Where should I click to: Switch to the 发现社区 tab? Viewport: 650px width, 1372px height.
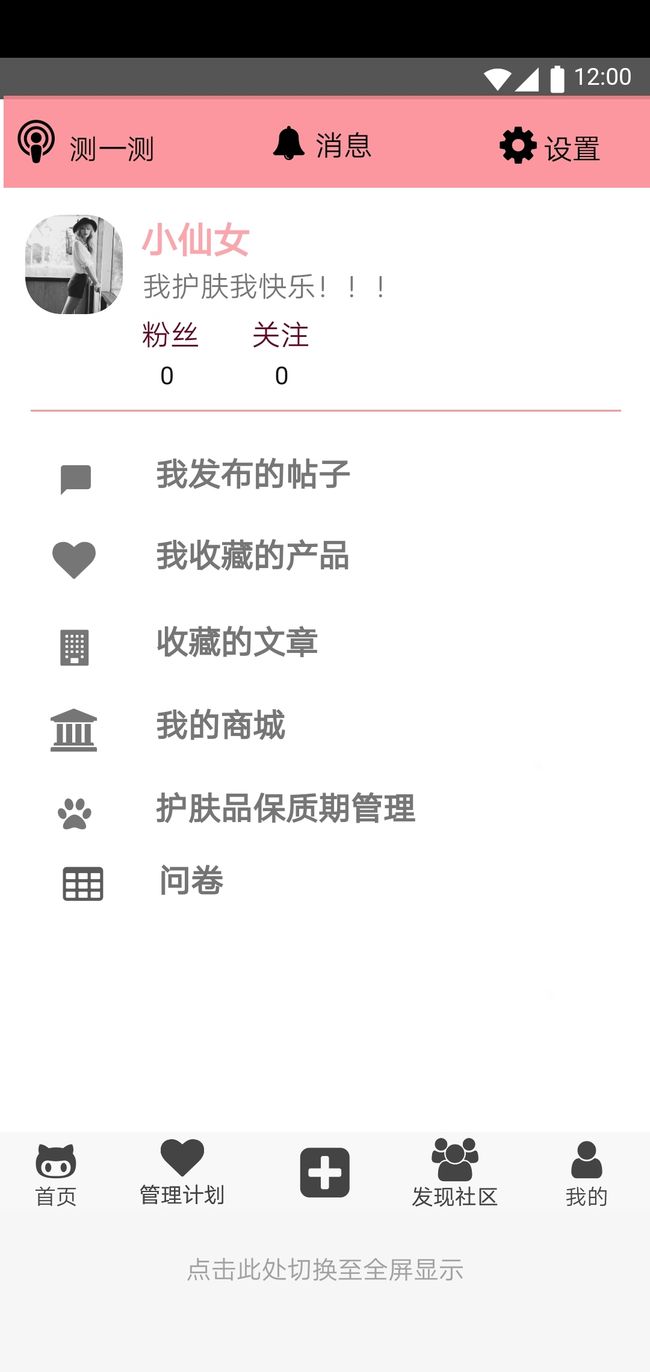click(x=455, y=1174)
